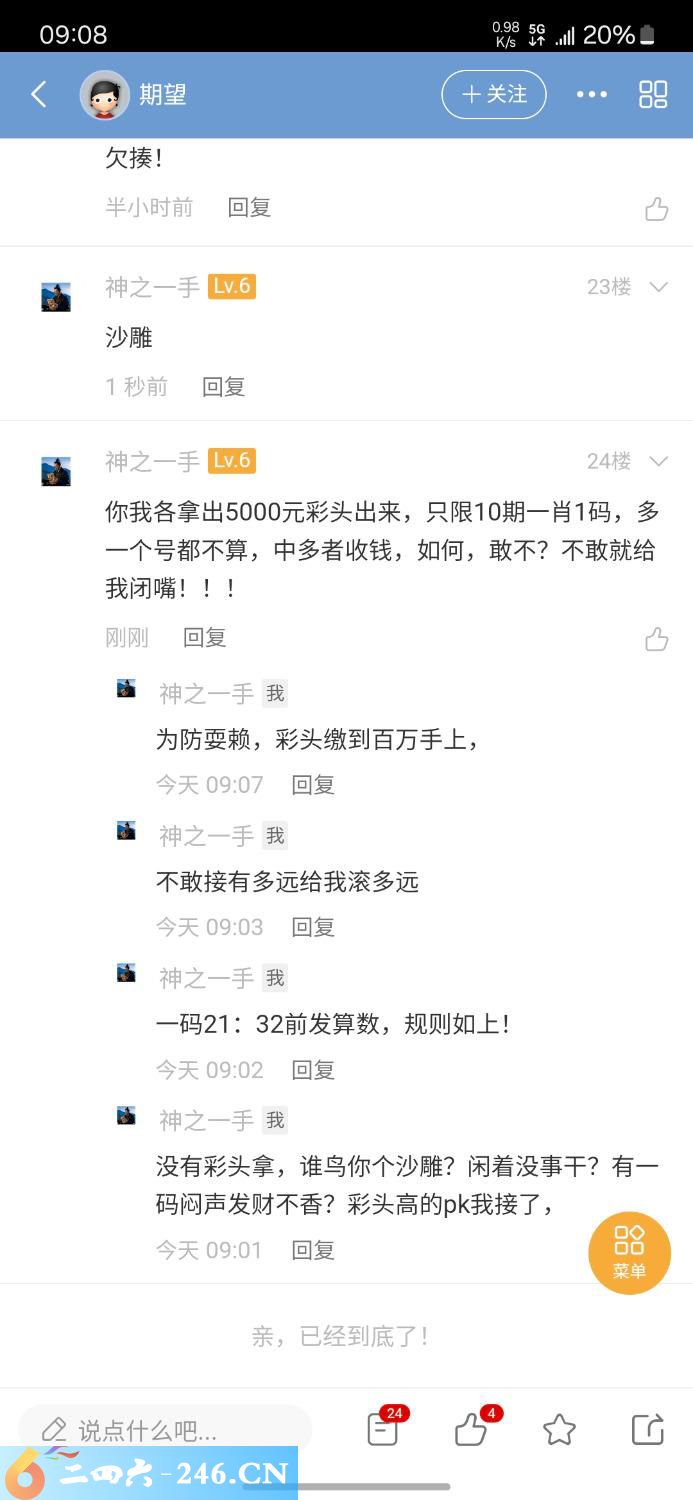Go back using the top-left arrow
693x1500 pixels.
(39, 95)
